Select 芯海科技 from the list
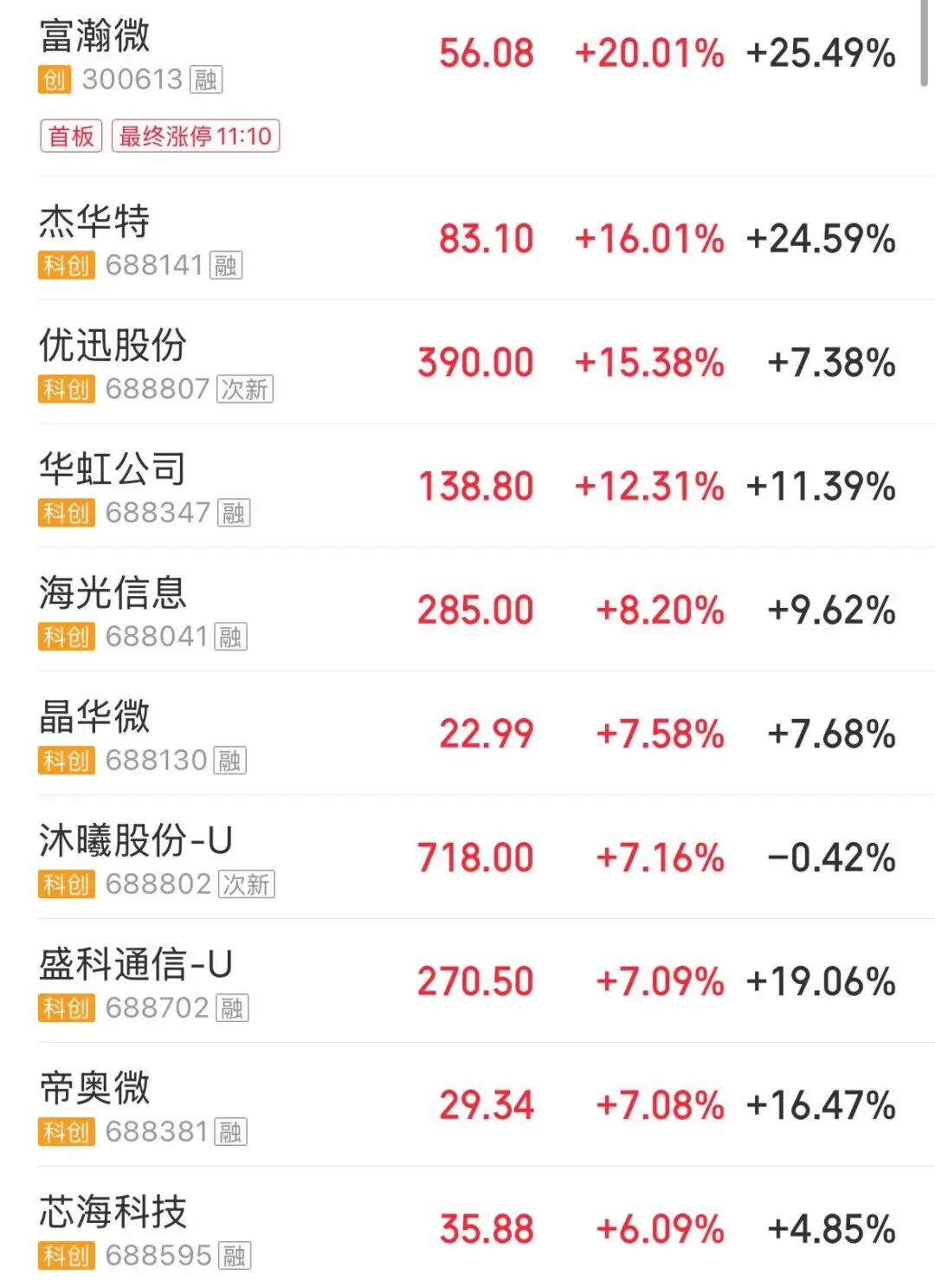Viewport: 935px width, 1288px height. click(113, 1213)
